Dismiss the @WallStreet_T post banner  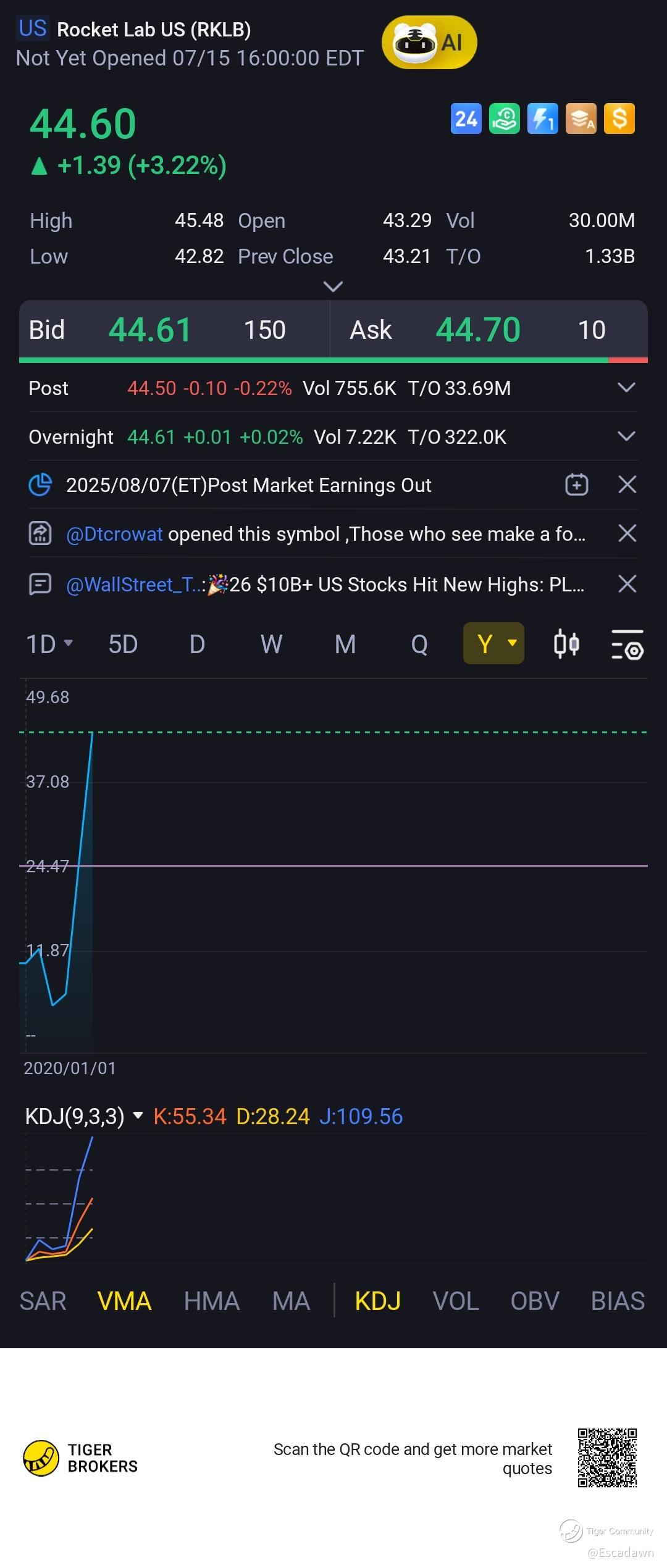[627, 584]
